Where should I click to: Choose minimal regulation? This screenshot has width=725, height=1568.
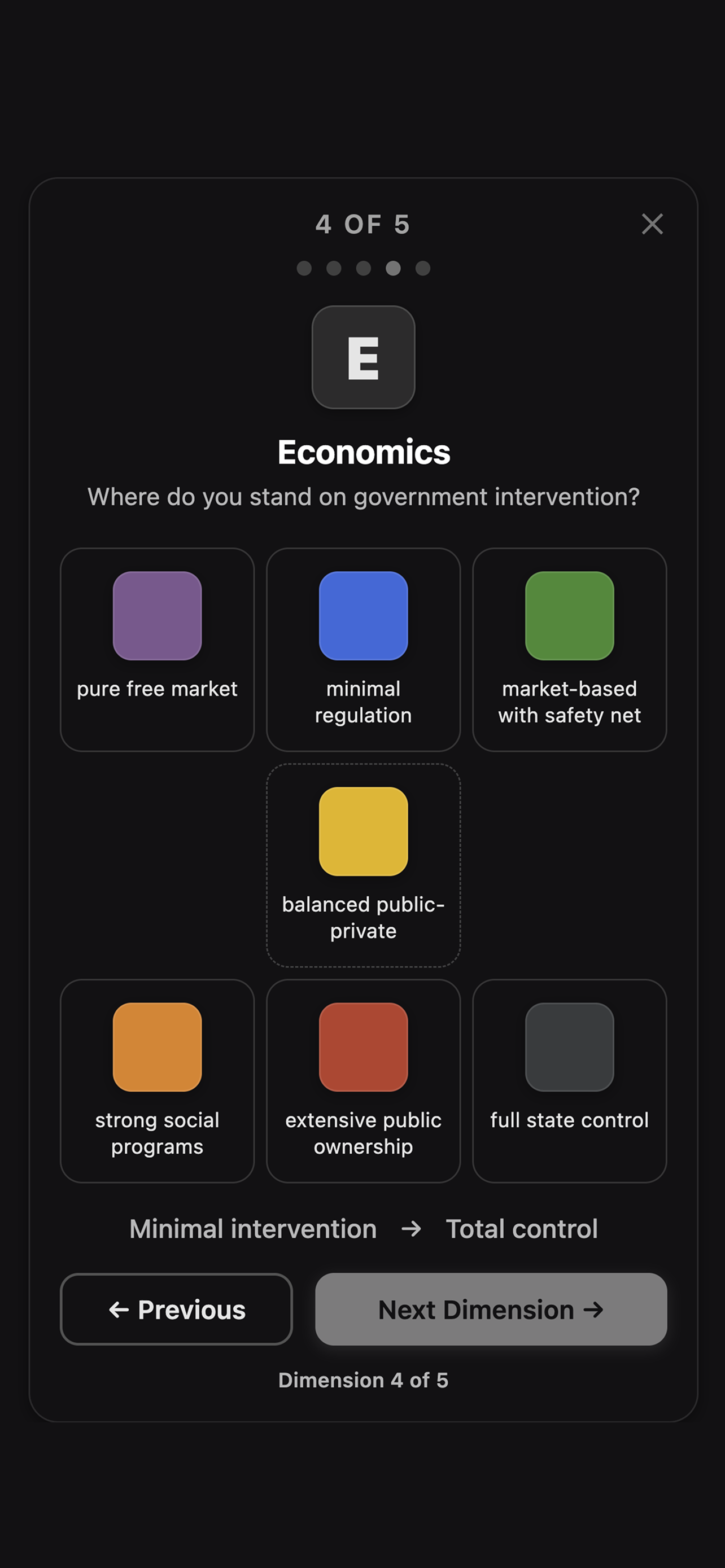[364, 649]
